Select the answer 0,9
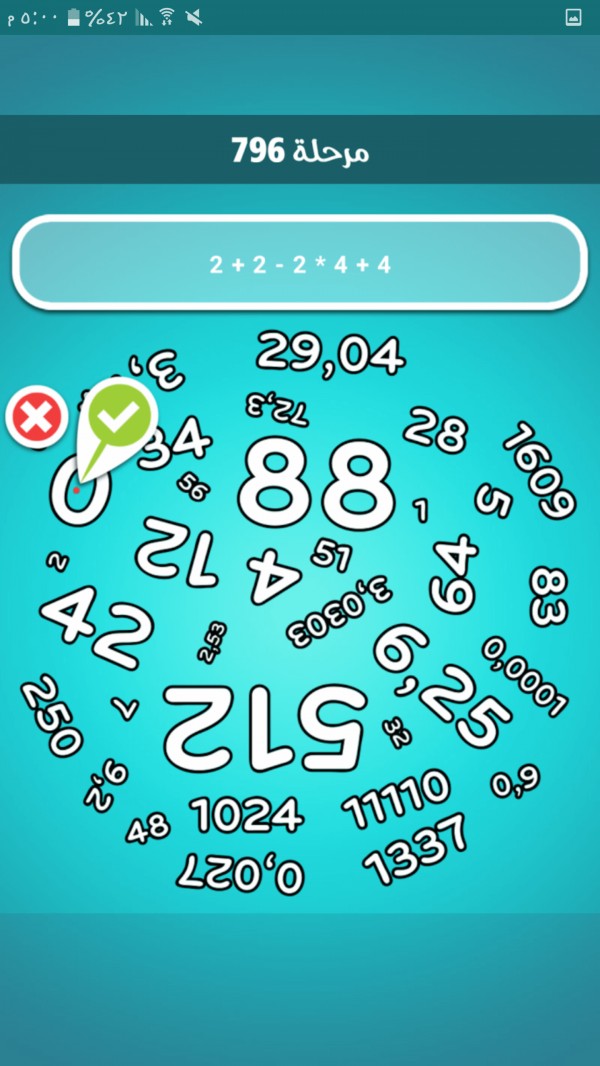Image resolution: width=600 pixels, height=1066 pixels. pos(516,784)
